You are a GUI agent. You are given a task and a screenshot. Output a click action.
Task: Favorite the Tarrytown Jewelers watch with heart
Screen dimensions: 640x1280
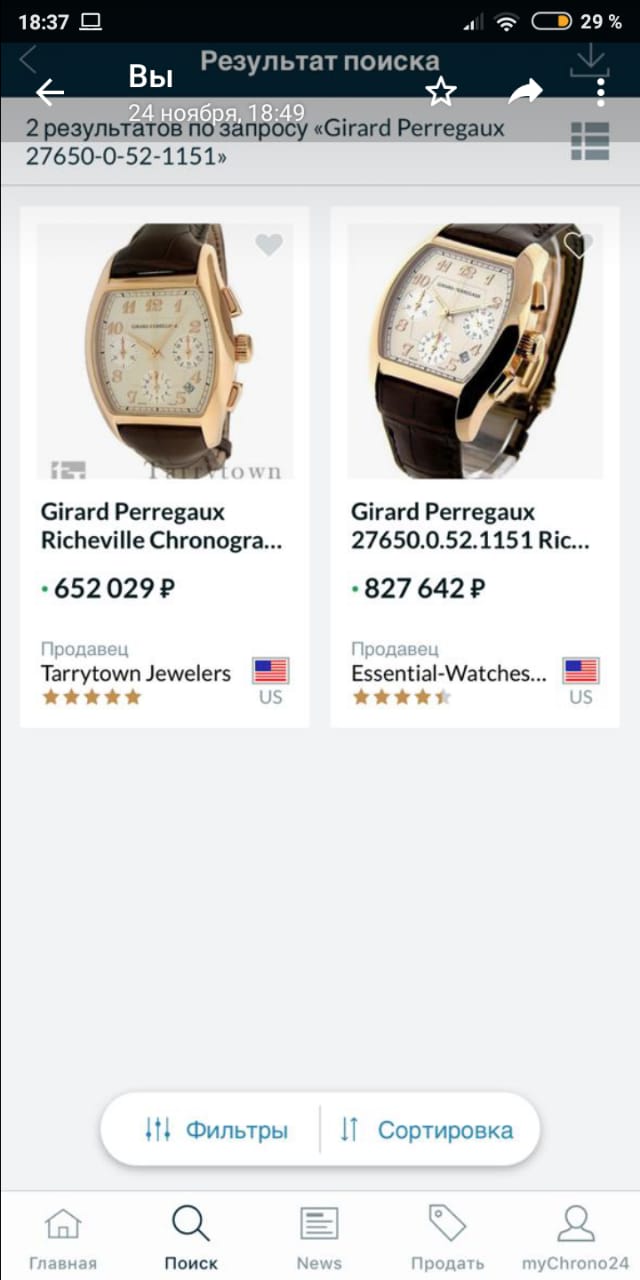(269, 244)
